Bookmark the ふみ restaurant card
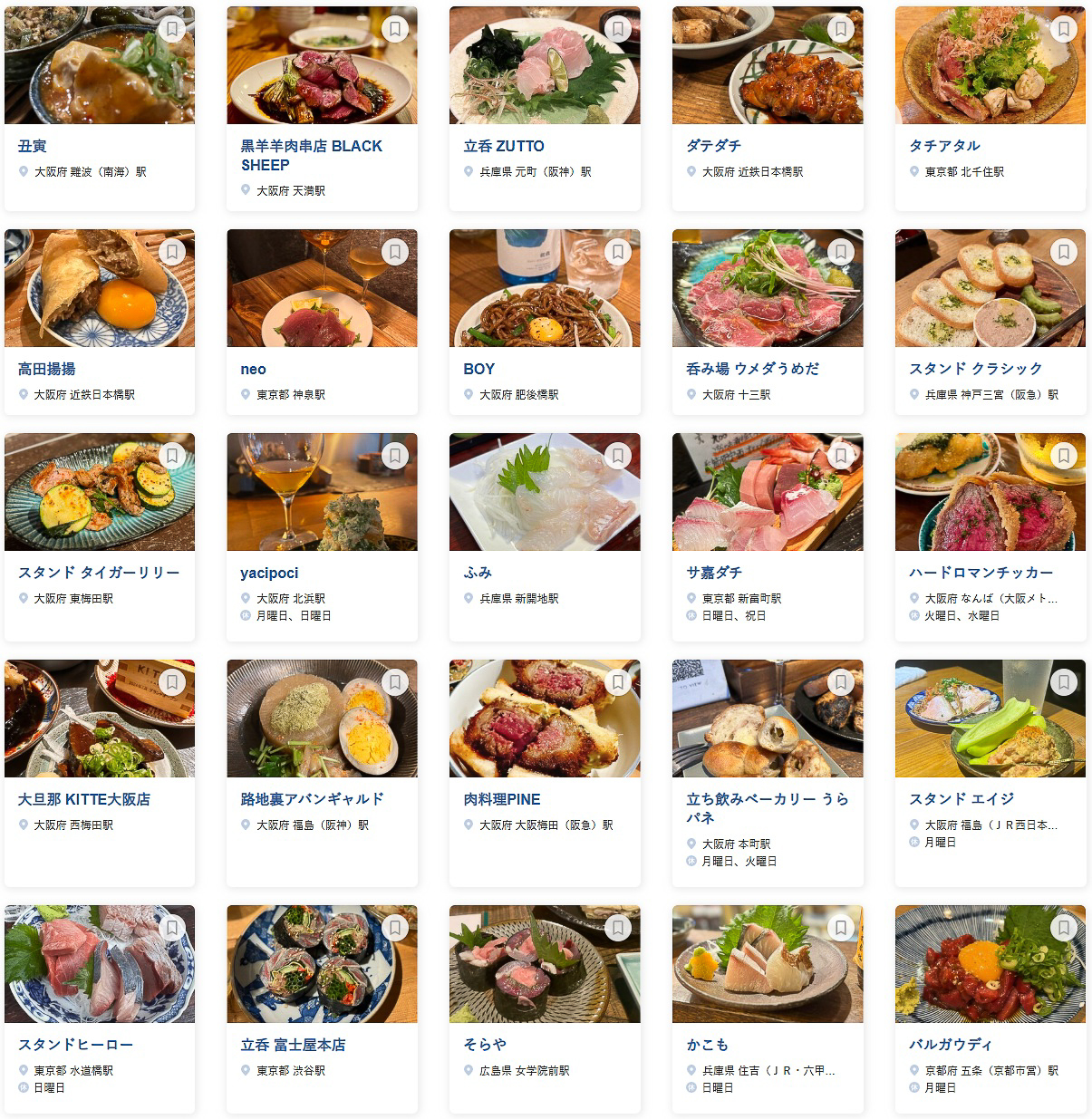1092x1119 pixels. click(617, 456)
